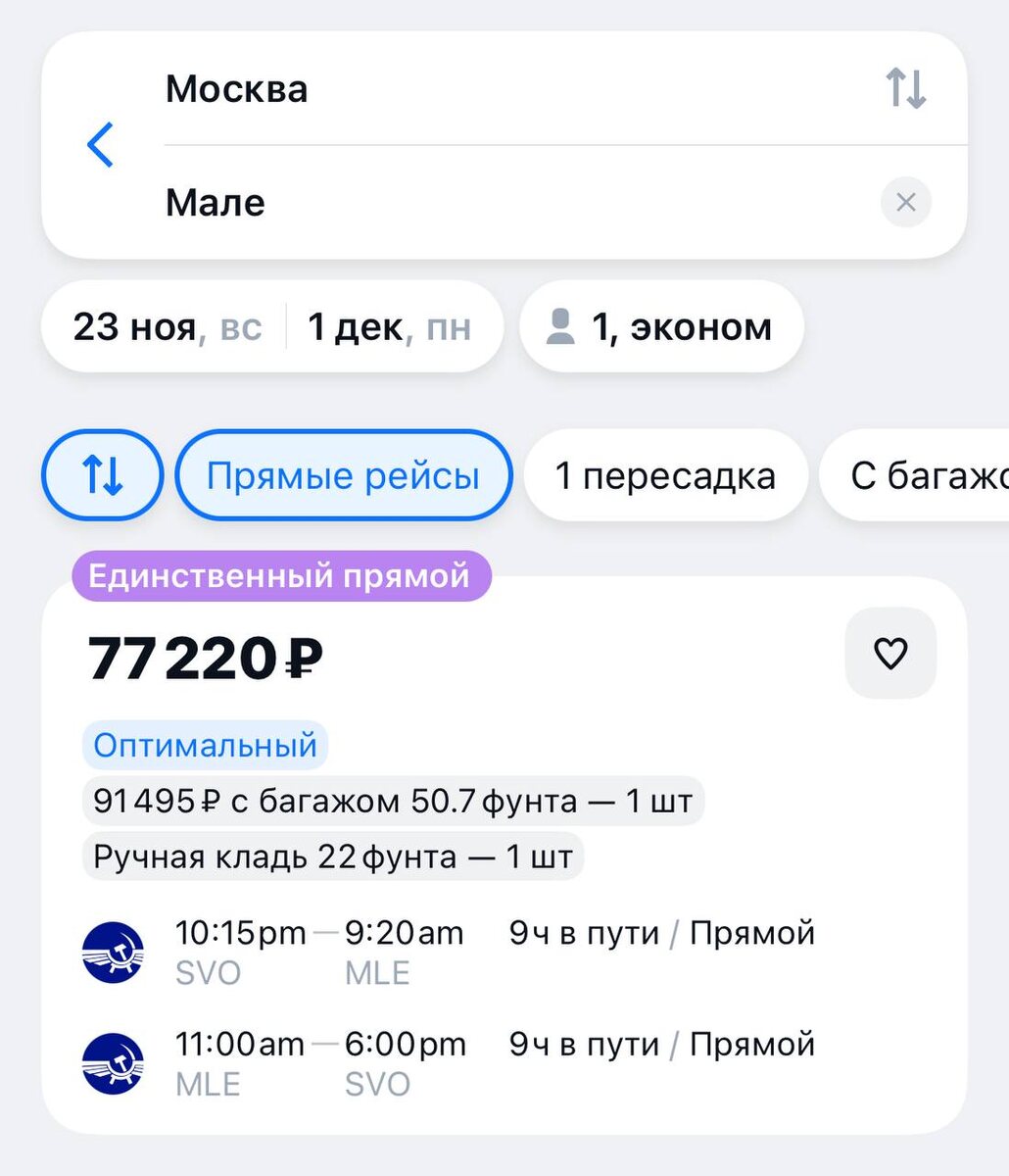Image resolution: width=1009 pixels, height=1176 pixels.
Task: Change return date 1 дек
Action: 389,327
